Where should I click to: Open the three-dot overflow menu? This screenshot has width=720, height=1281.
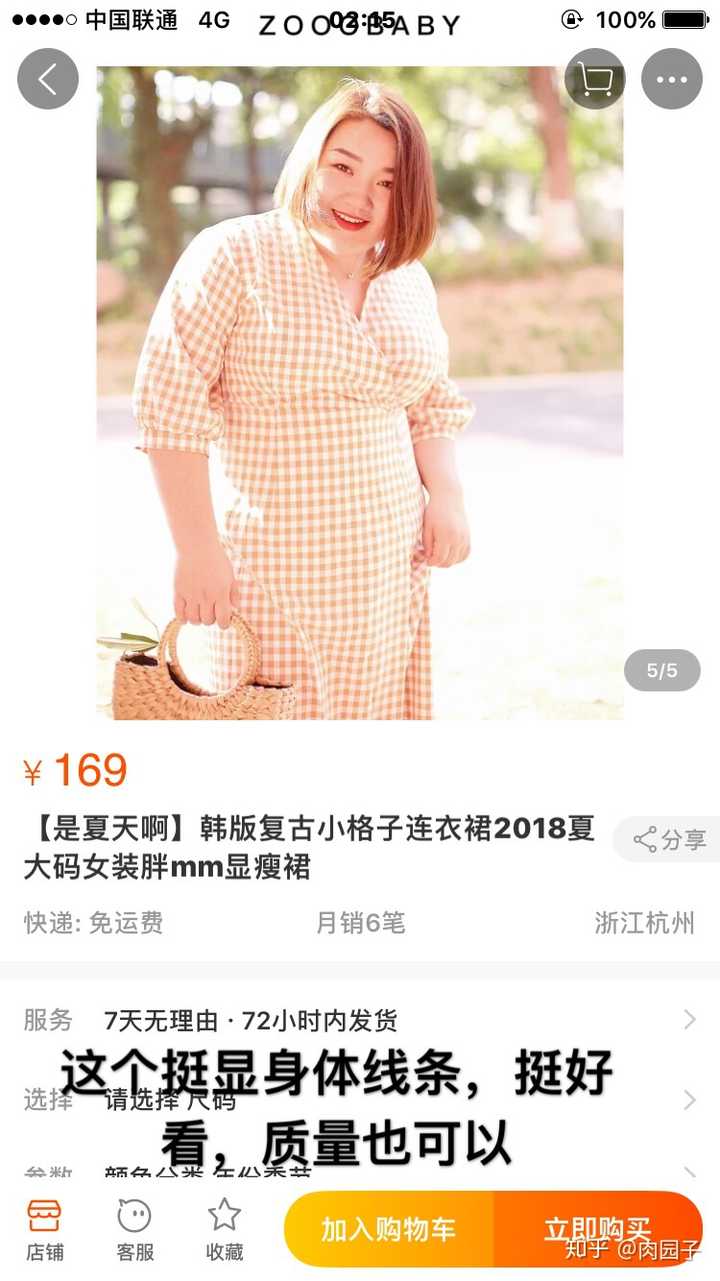pyautogui.click(x=672, y=79)
